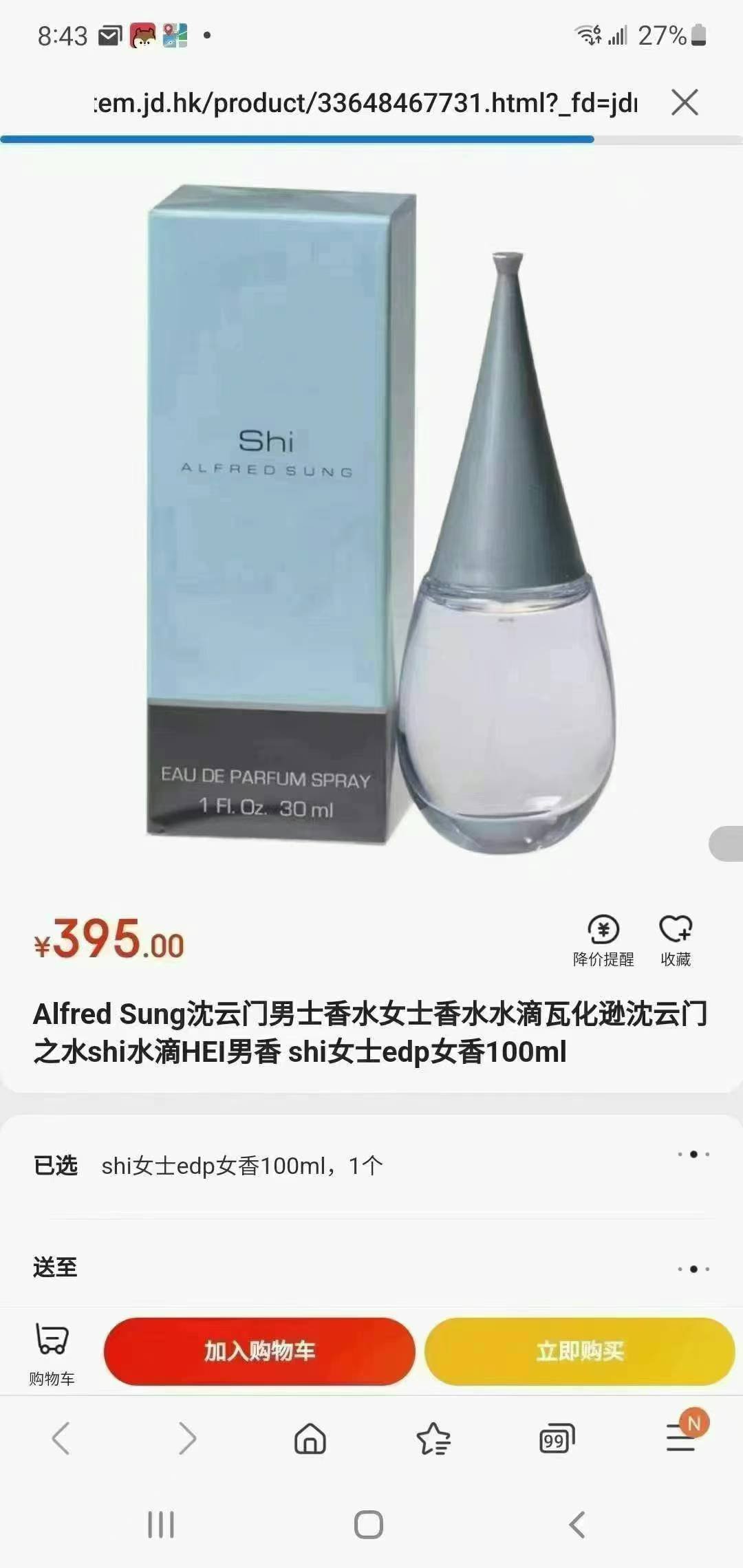This screenshot has width=743, height=1568.
Task: Close the JD product web page
Action: [684, 103]
